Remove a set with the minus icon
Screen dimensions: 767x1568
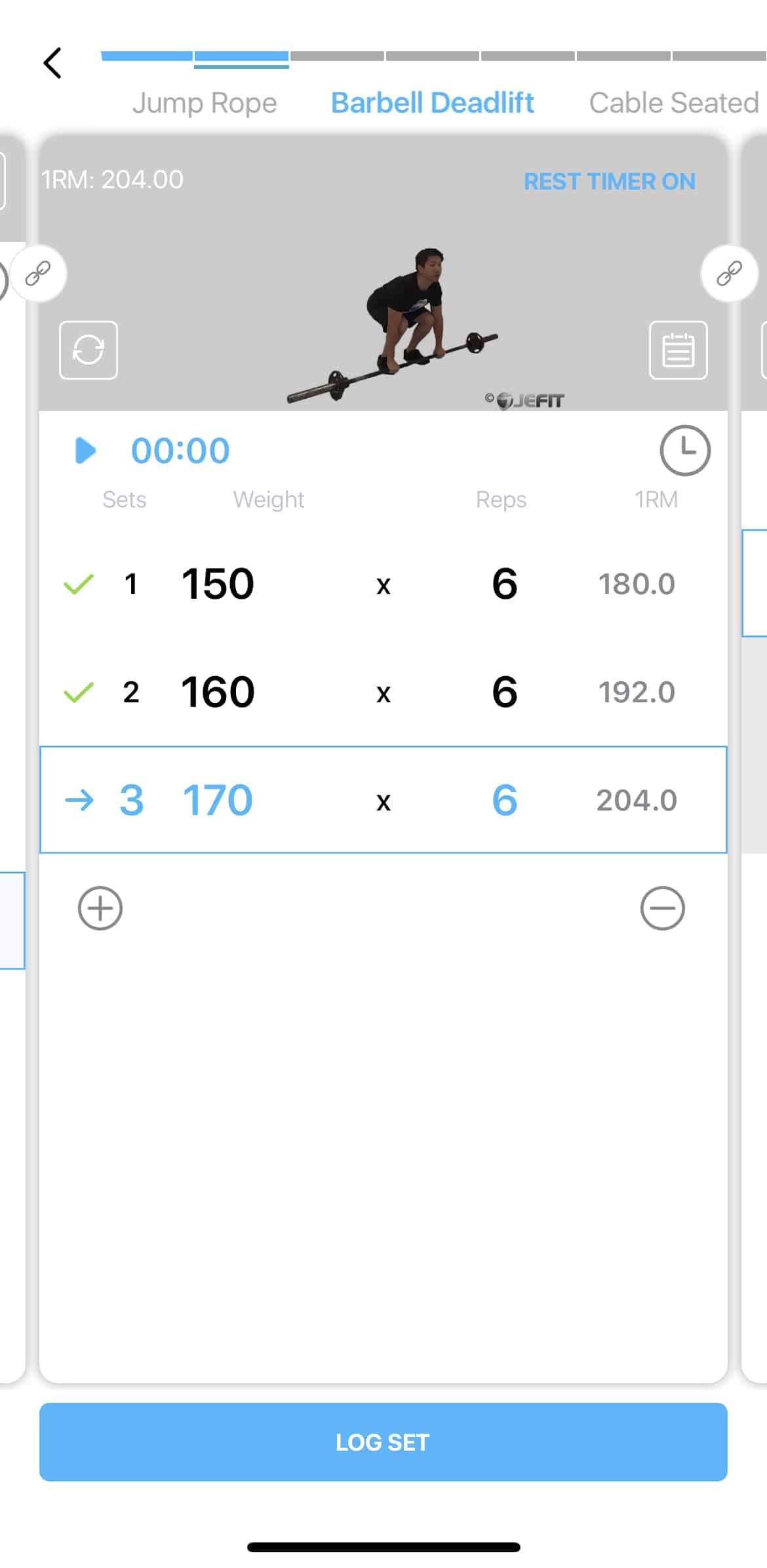point(662,908)
